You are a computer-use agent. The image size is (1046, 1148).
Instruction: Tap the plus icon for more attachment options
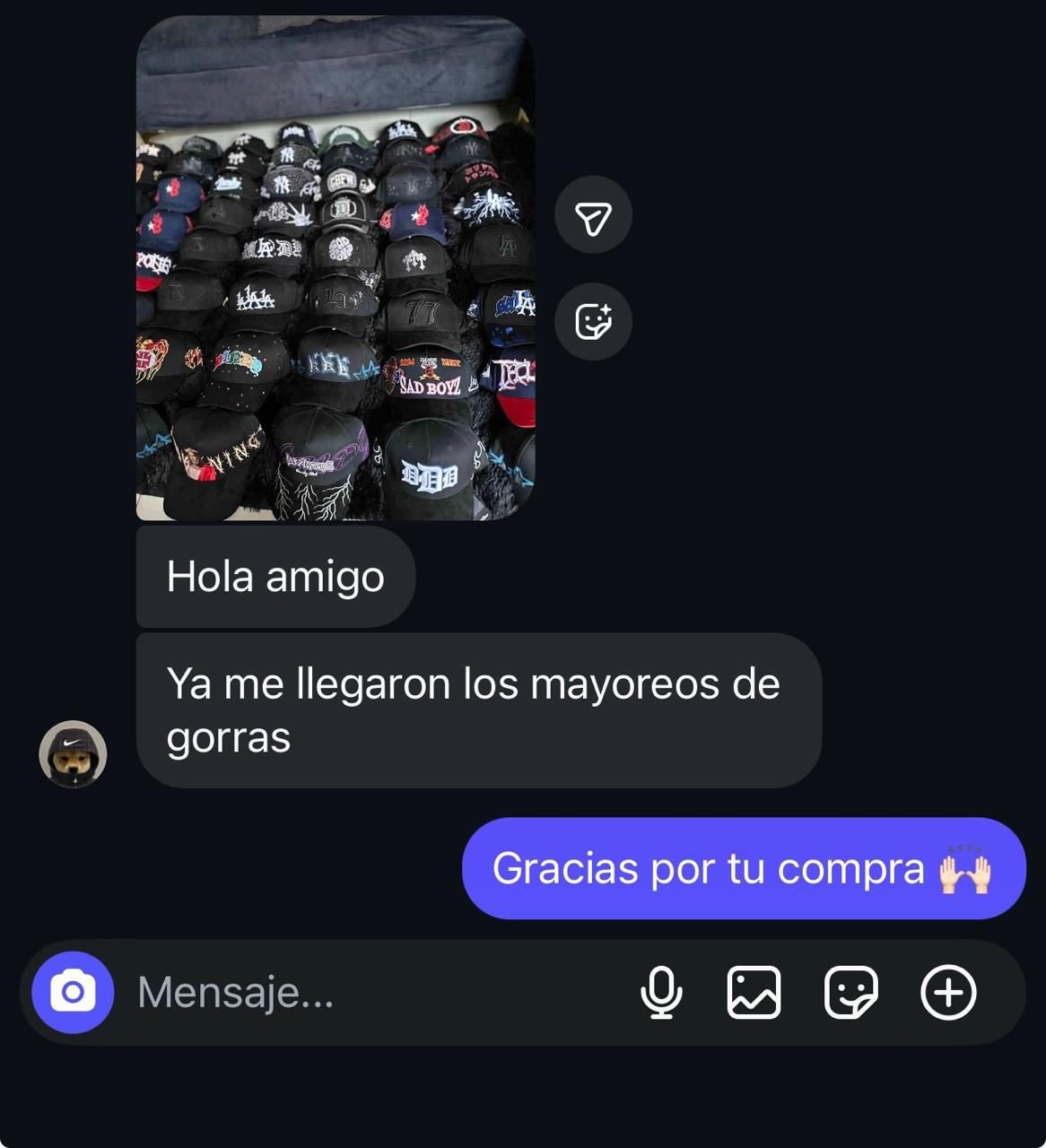tap(948, 993)
